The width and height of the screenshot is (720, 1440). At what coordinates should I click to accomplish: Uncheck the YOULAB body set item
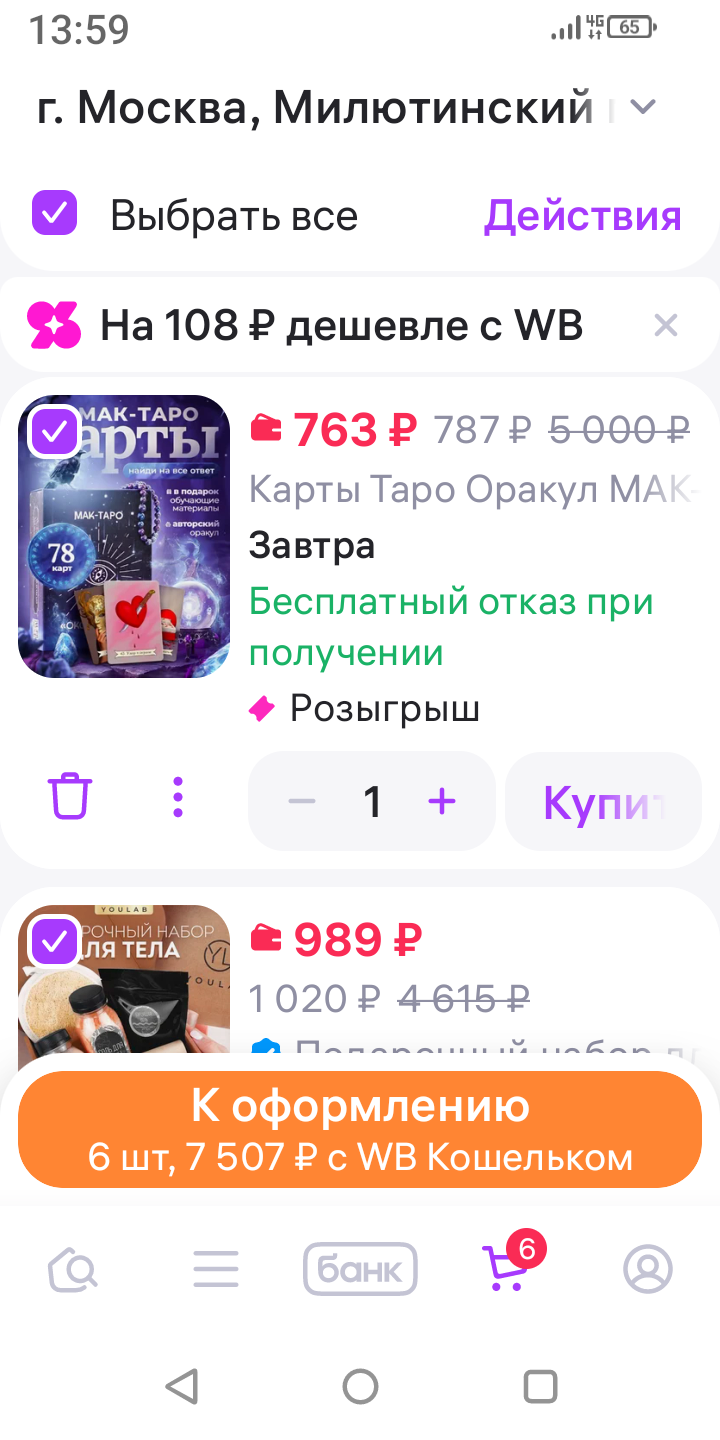point(54,941)
